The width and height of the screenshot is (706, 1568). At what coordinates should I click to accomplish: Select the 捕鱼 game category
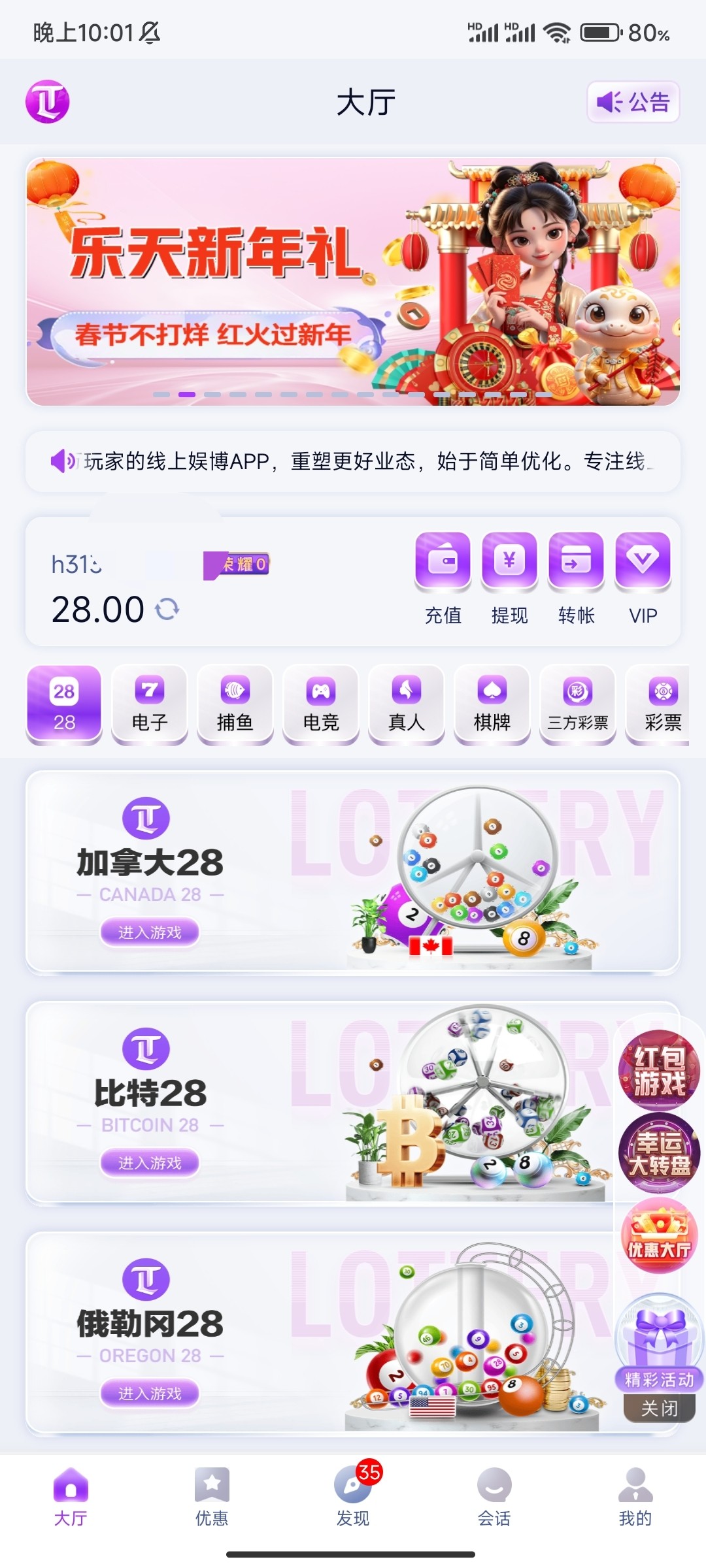[x=235, y=704]
